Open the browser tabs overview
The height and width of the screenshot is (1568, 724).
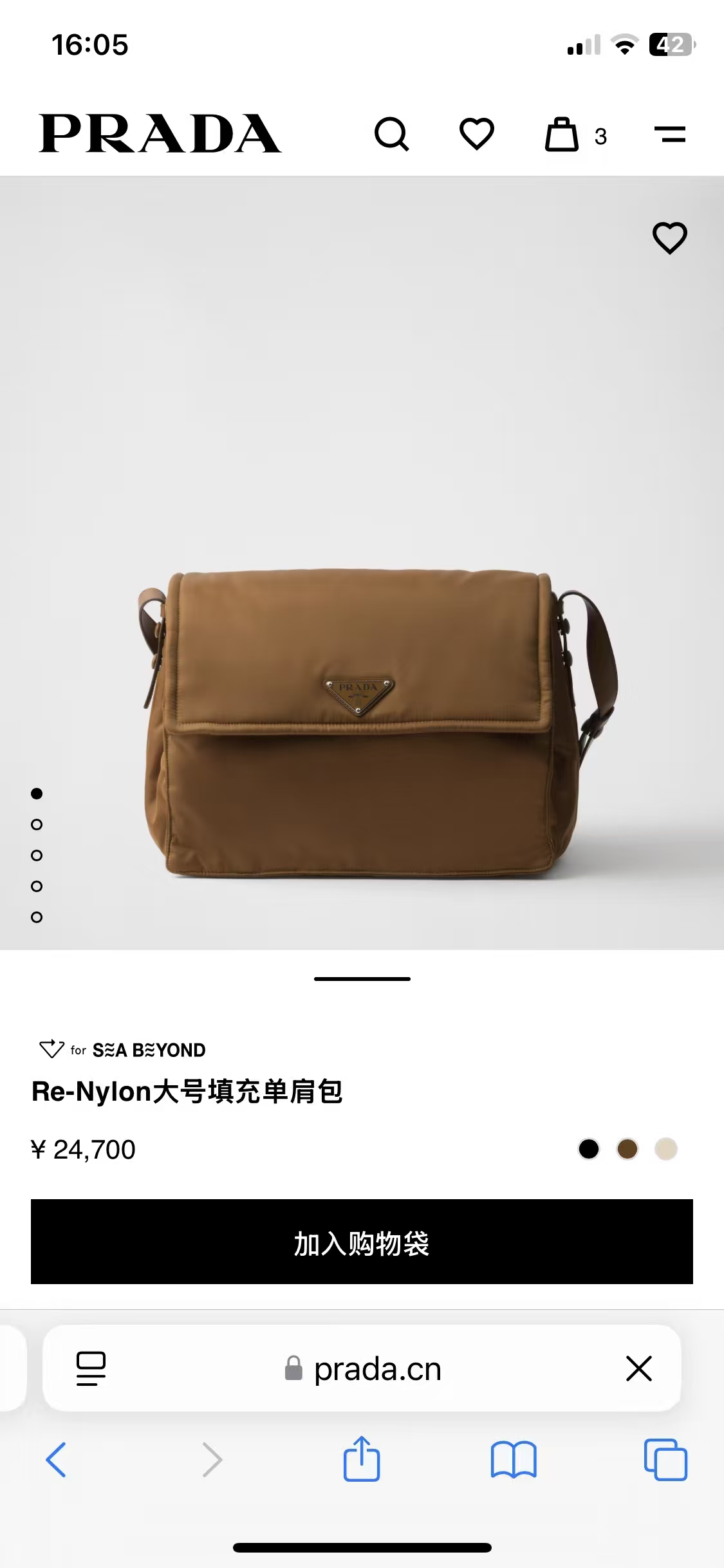click(665, 1459)
